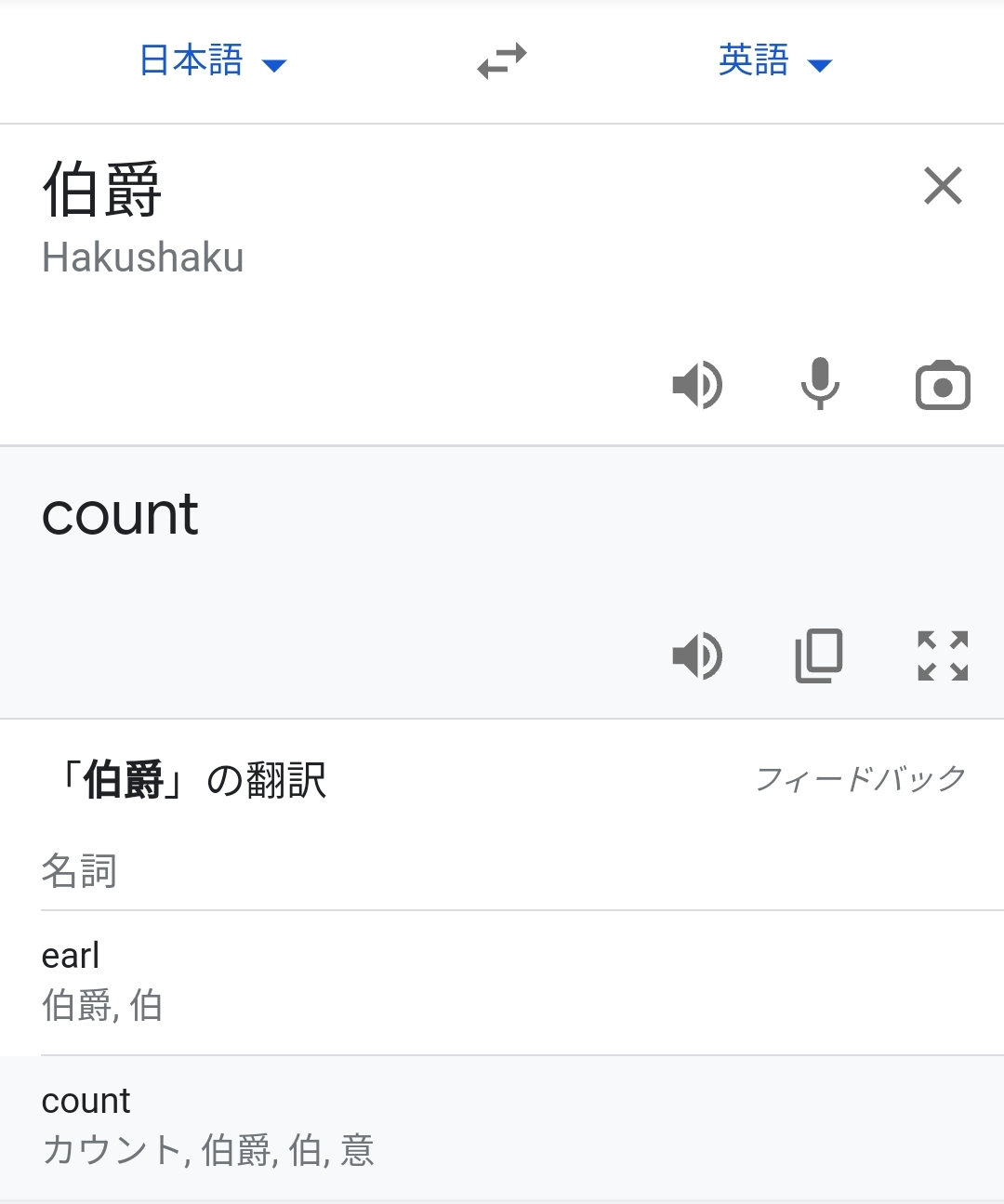
Task: Start voice input with the microphone
Action: [820, 385]
